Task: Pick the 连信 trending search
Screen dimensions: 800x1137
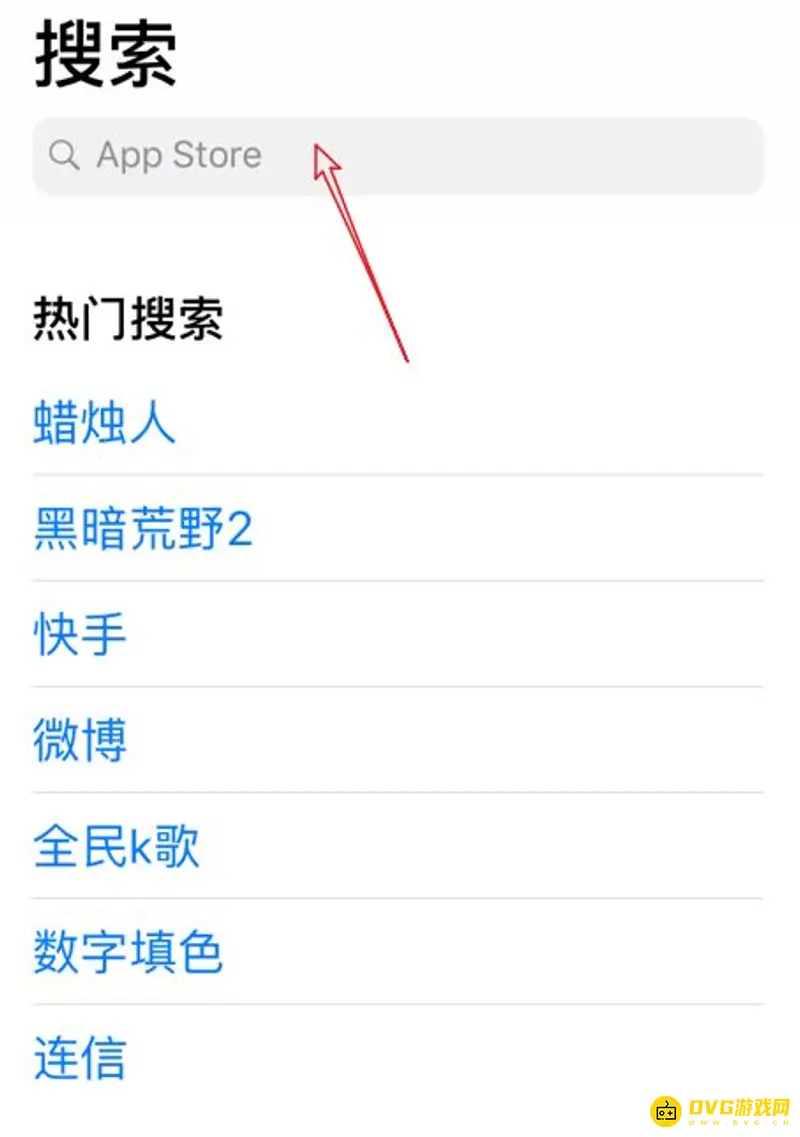Action: pos(81,1059)
